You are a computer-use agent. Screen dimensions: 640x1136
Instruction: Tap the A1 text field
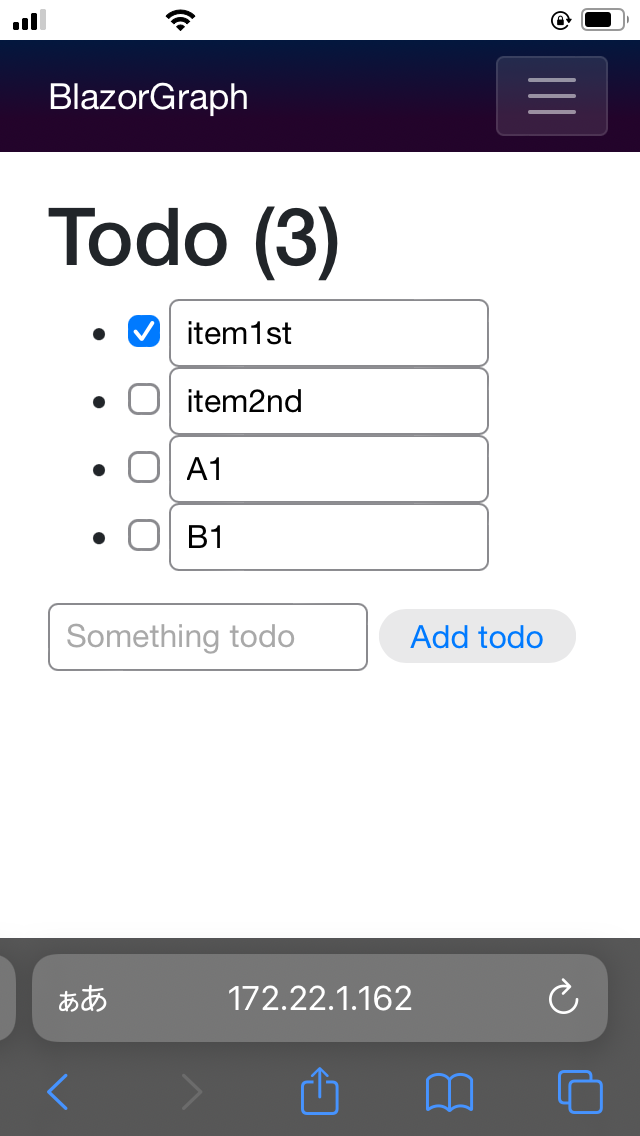coord(328,469)
